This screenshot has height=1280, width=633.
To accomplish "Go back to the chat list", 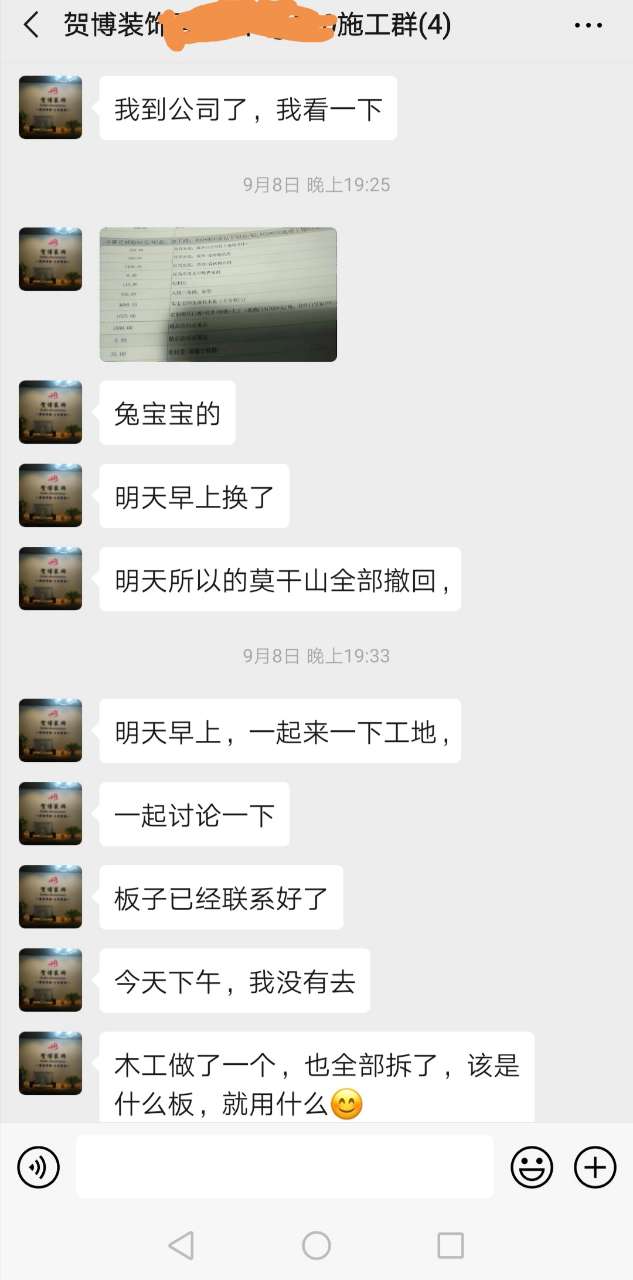I will pos(31,25).
